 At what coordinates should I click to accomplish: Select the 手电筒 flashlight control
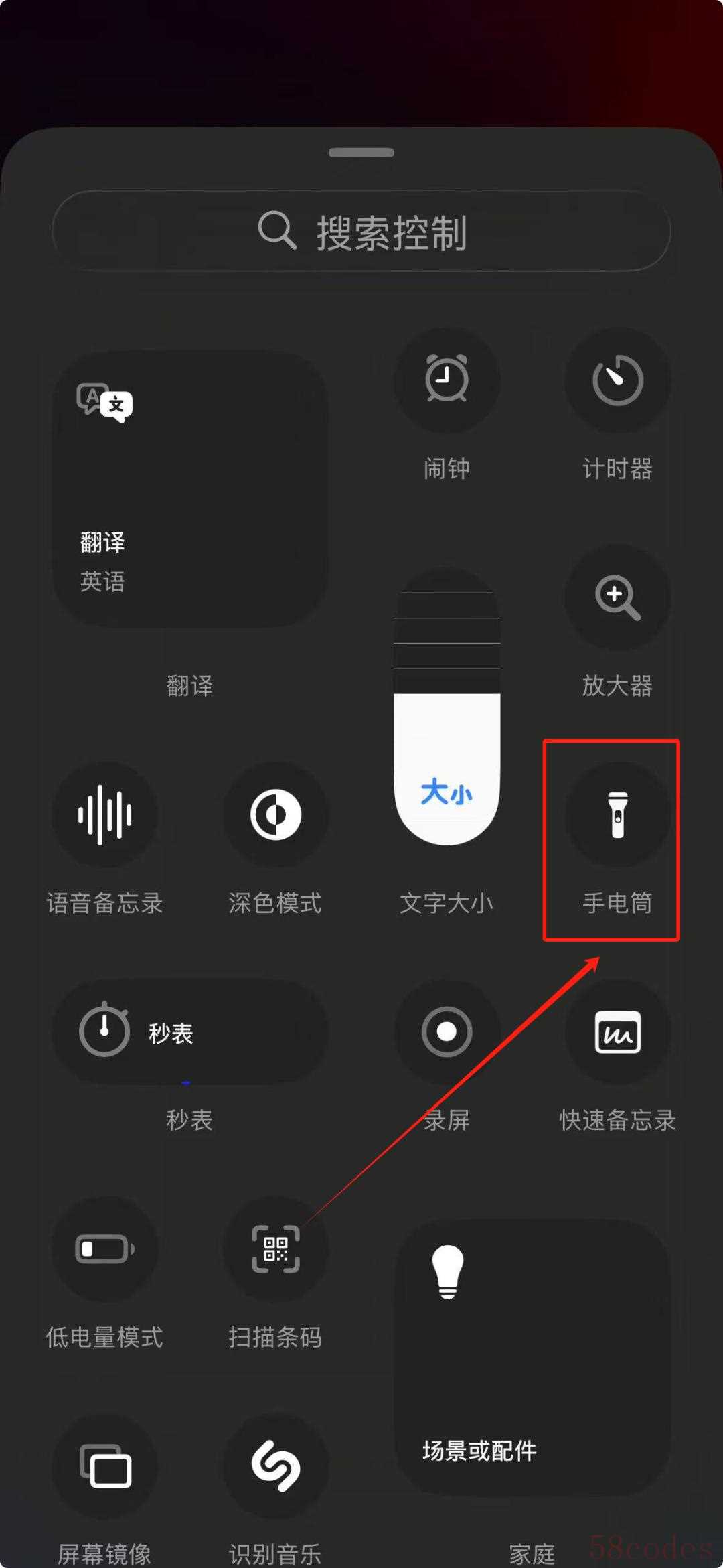click(617, 814)
